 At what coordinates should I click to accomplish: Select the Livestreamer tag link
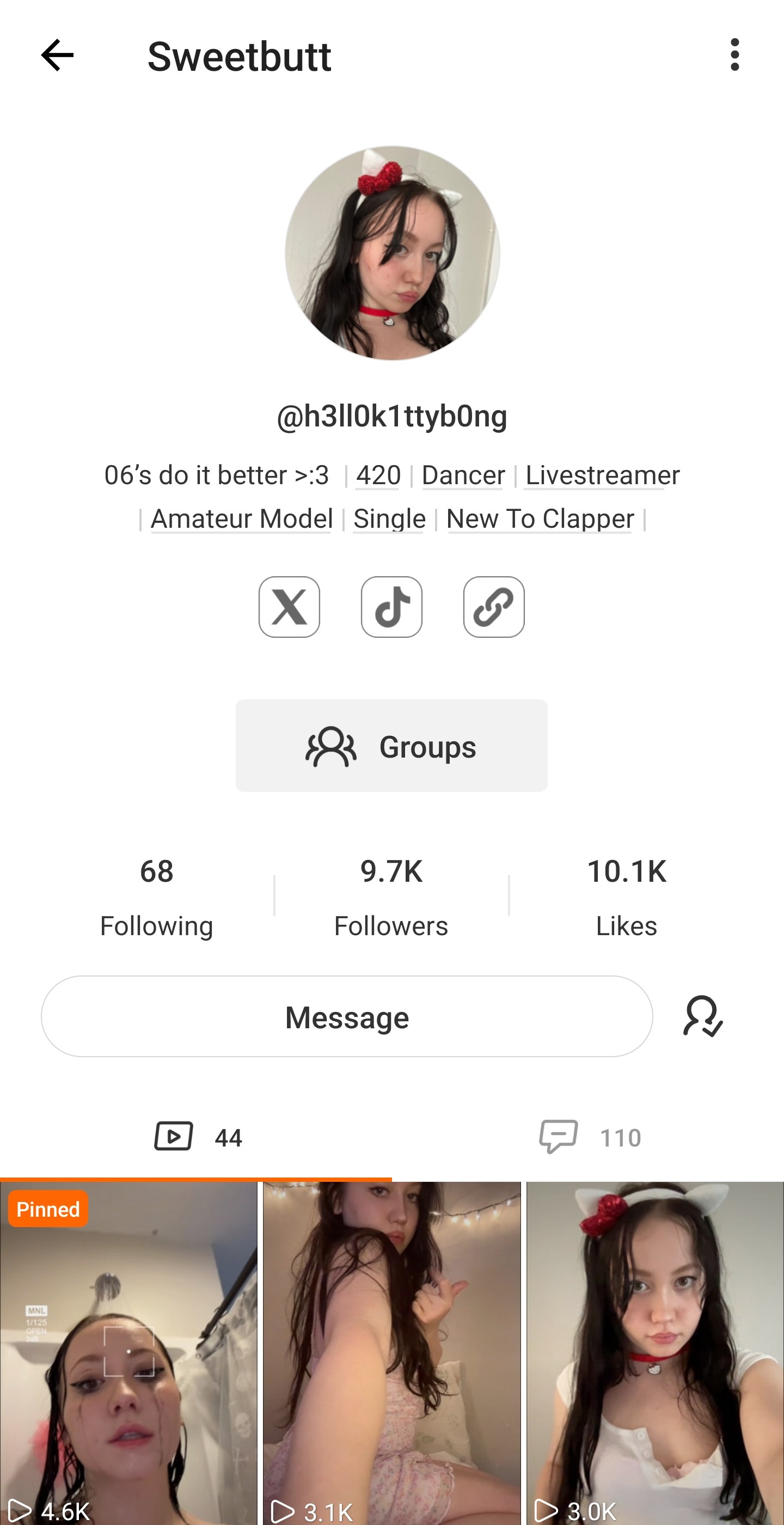click(602, 475)
